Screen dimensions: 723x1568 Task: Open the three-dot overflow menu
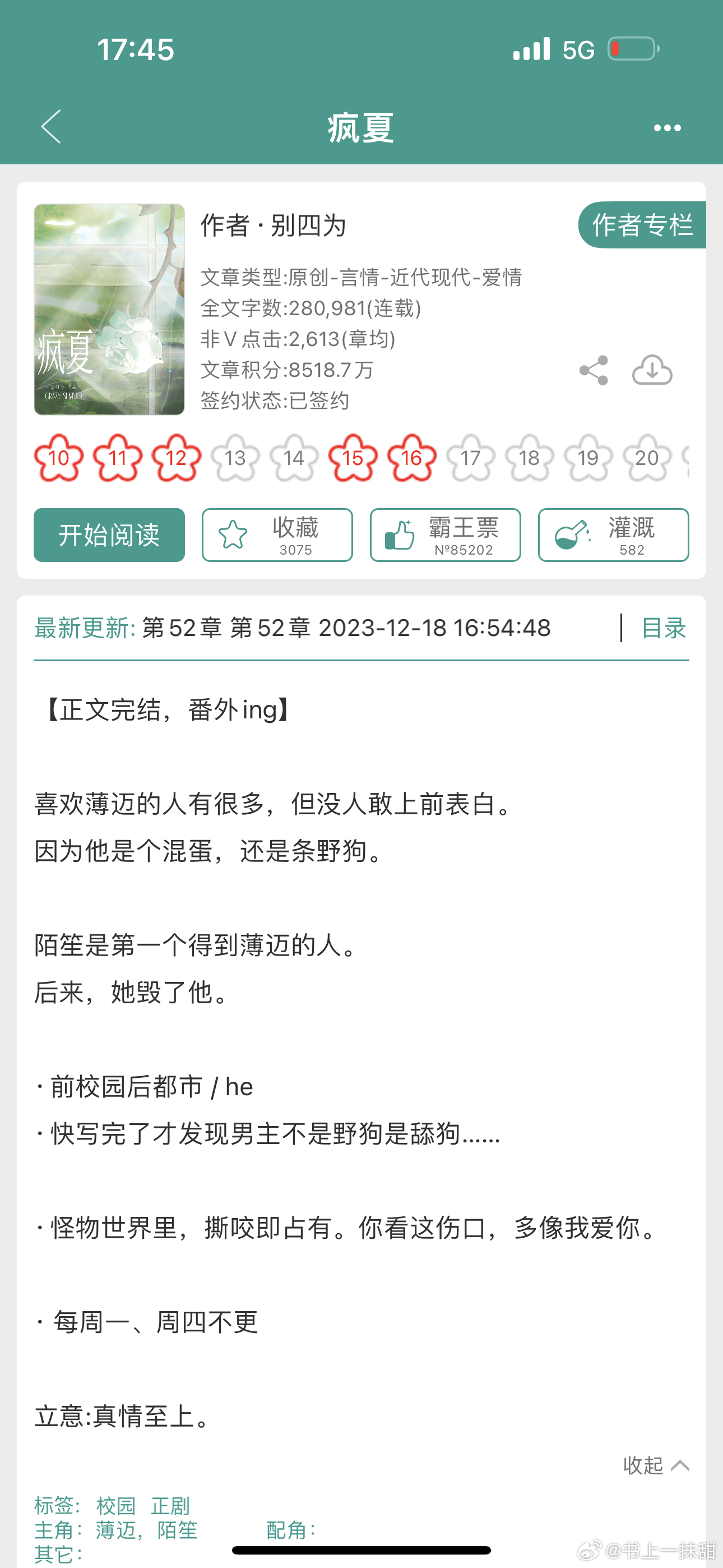click(x=667, y=128)
